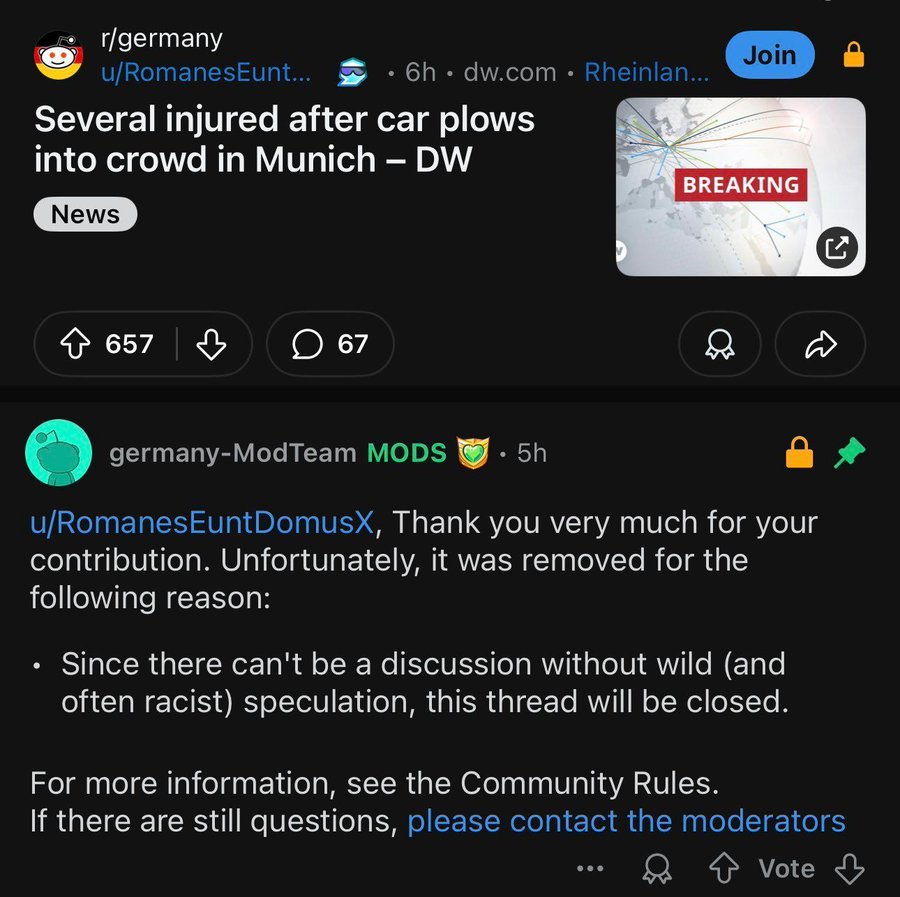Share the Munich news post
The height and width of the screenshot is (897, 900).
[820, 344]
